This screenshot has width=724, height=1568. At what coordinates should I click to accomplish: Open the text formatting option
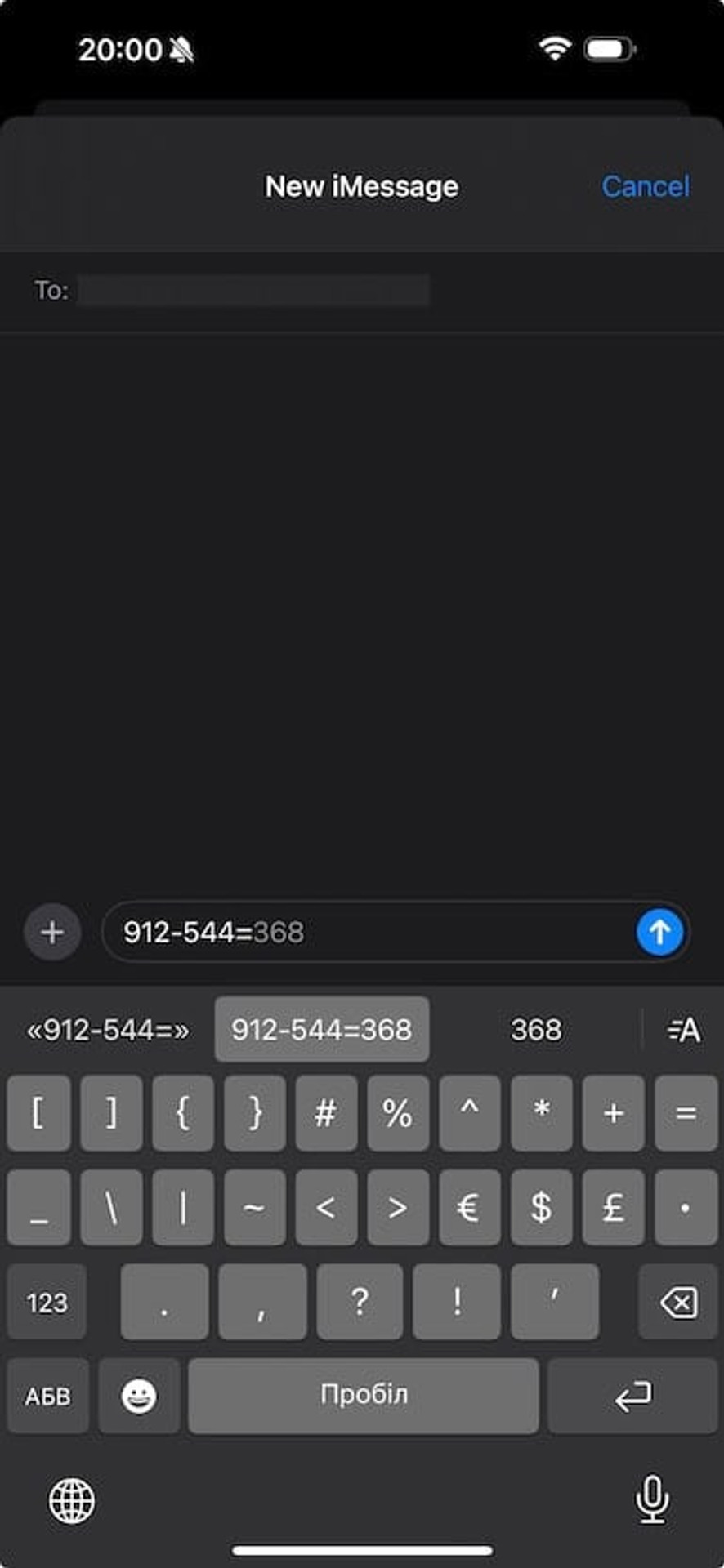pyautogui.click(x=683, y=1030)
